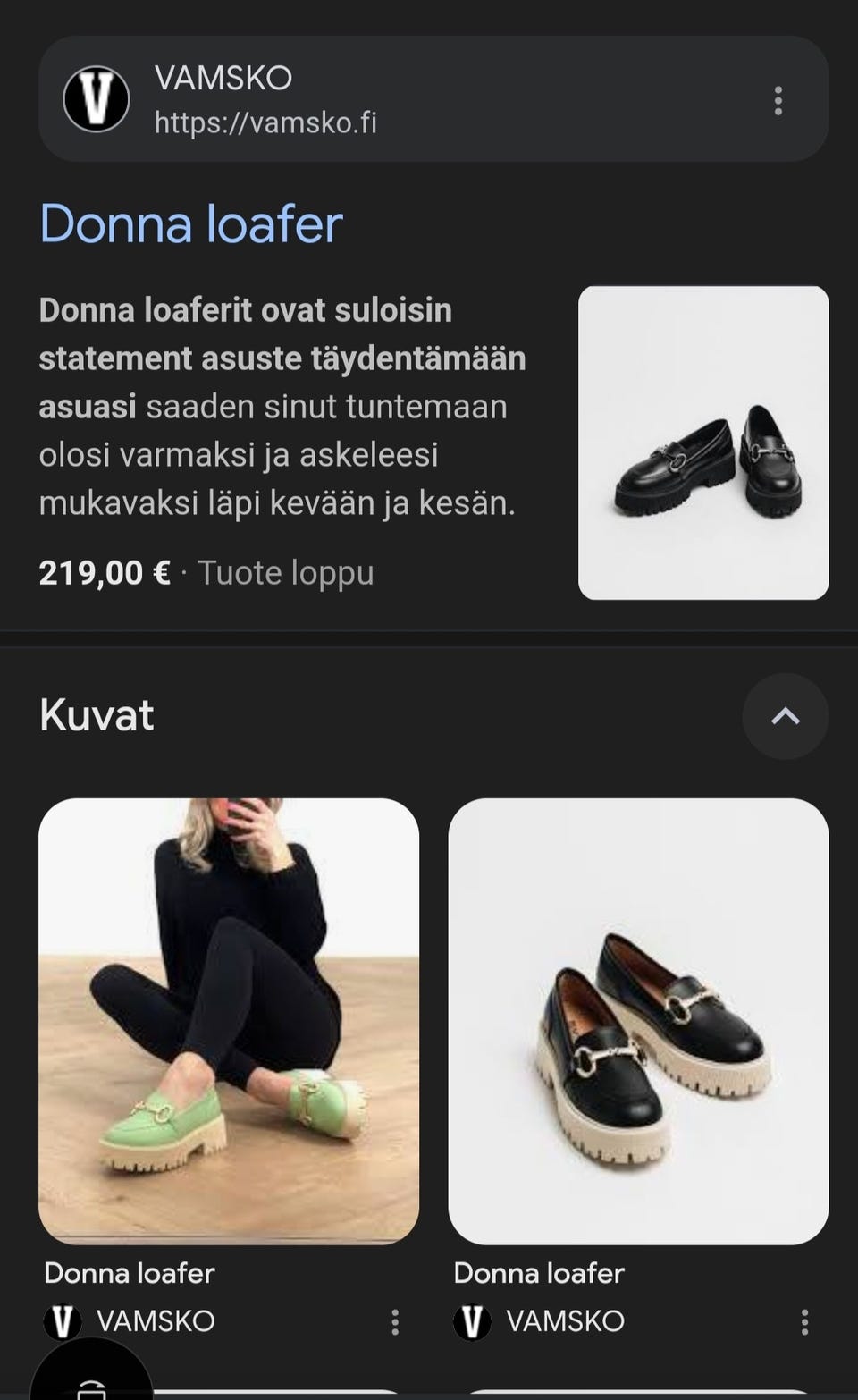
Task: Collapse the Kuvat section
Action: coord(785,716)
